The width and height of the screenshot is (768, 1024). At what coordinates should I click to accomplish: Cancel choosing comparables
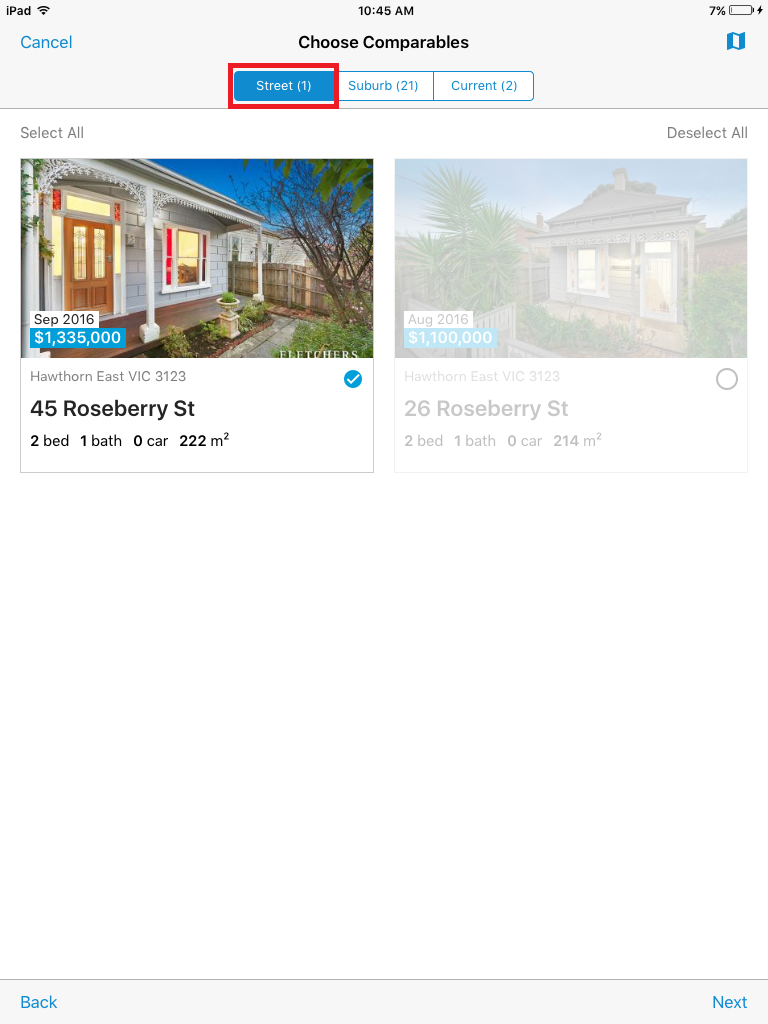[46, 42]
